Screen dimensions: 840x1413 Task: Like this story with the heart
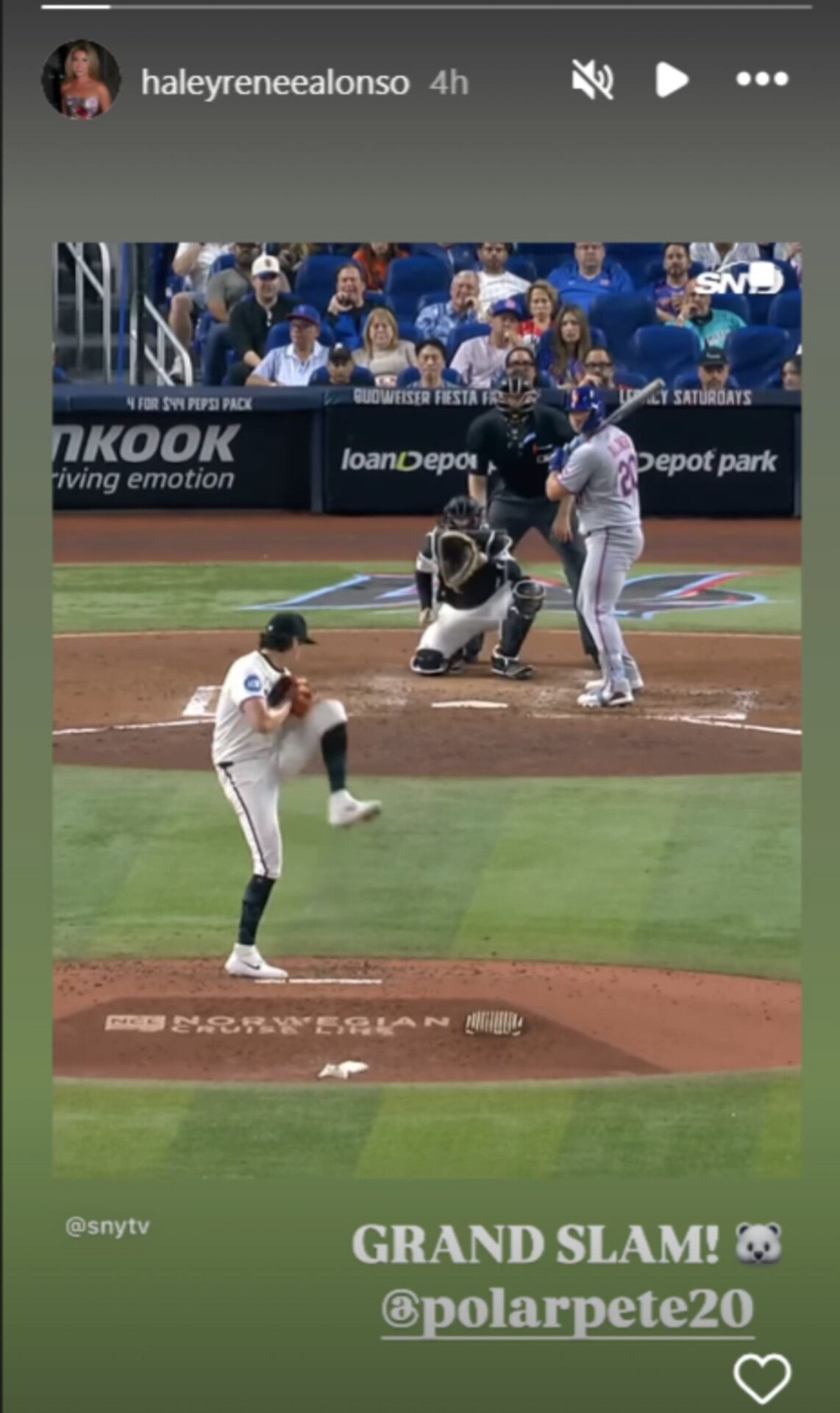coord(762,1375)
